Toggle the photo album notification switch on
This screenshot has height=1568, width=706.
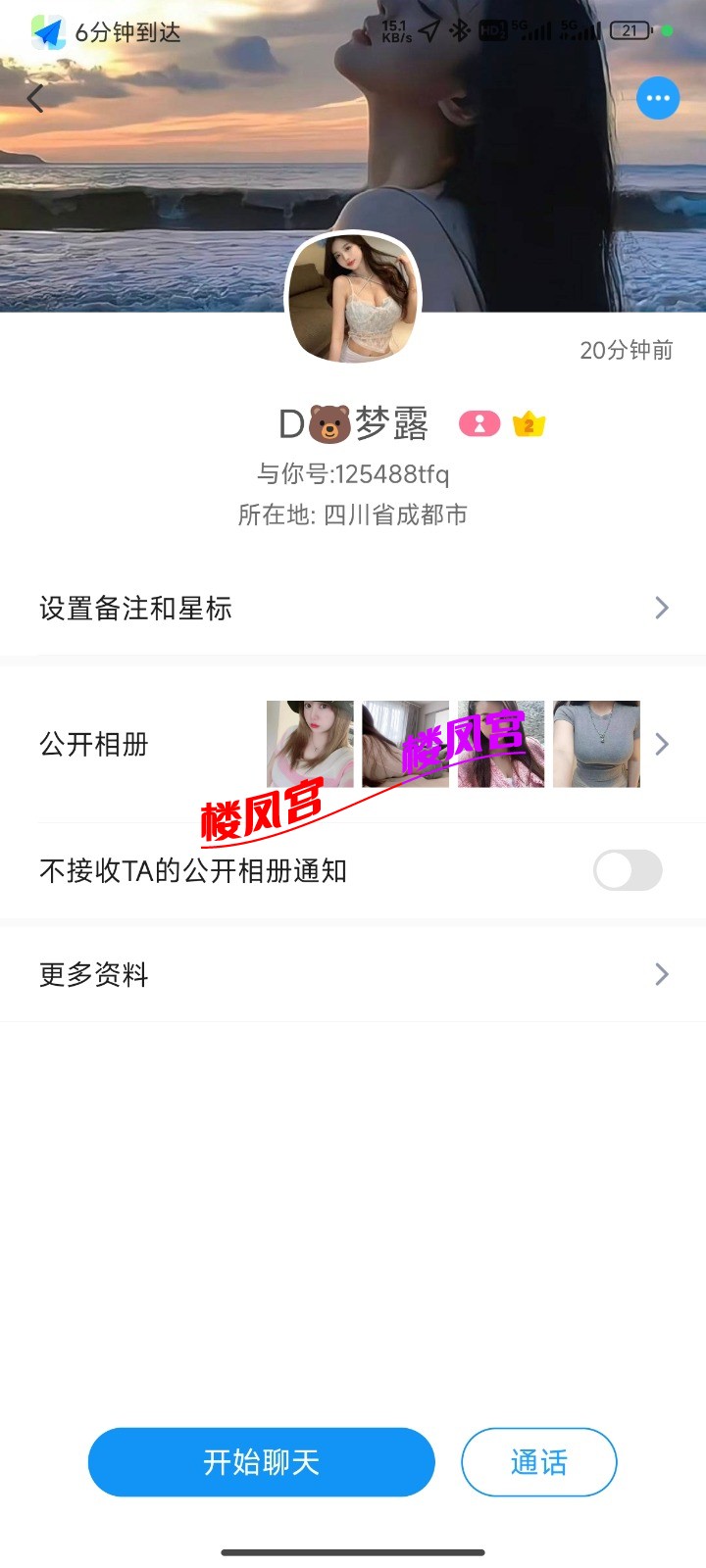pos(627,870)
